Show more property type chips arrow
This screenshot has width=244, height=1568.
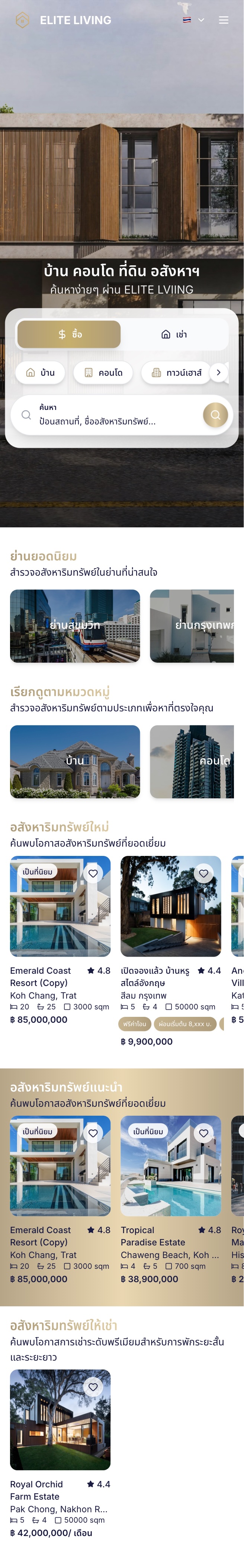[218, 372]
